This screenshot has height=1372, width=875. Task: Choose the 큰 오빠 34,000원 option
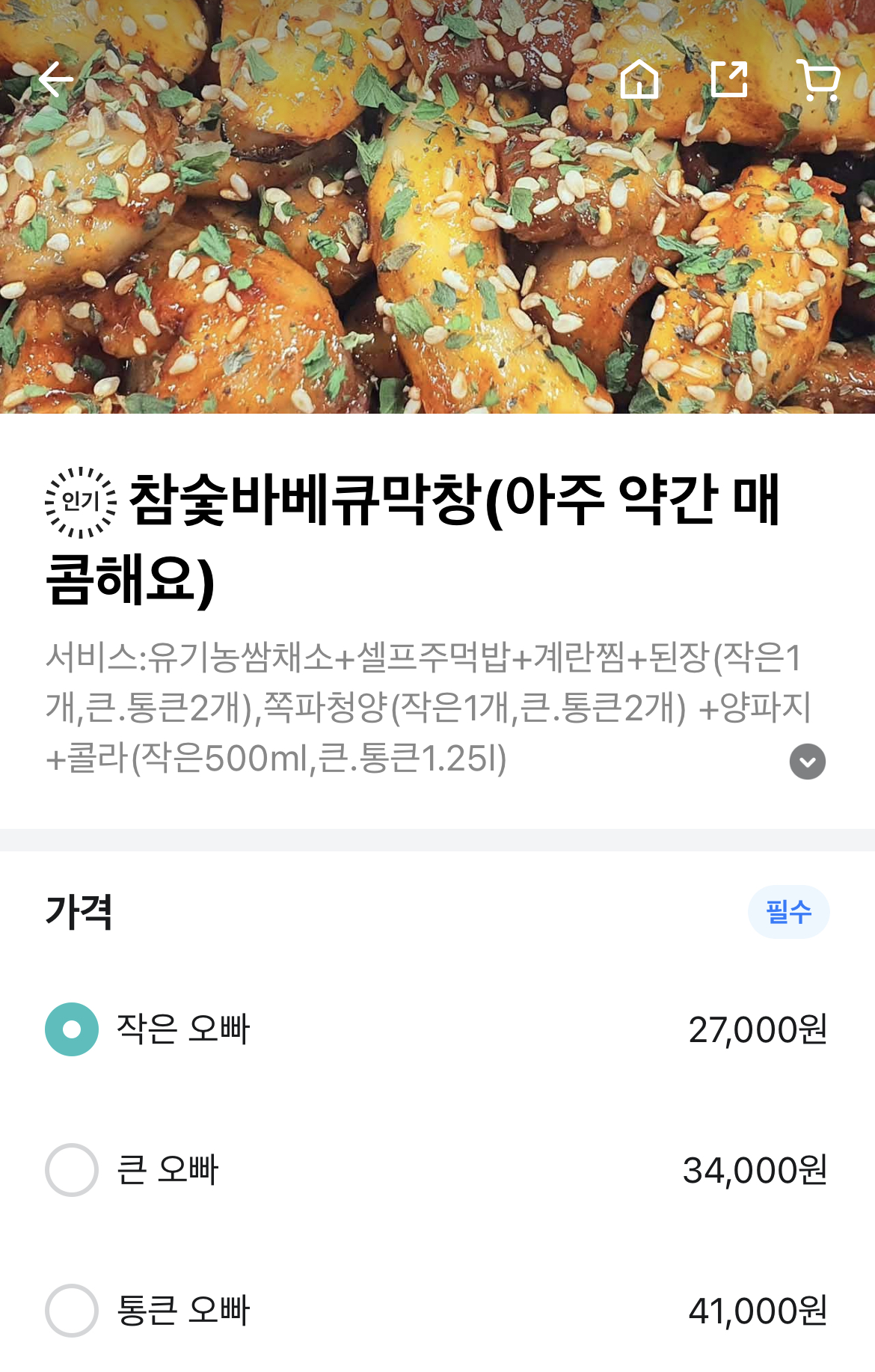coord(72,1170)
